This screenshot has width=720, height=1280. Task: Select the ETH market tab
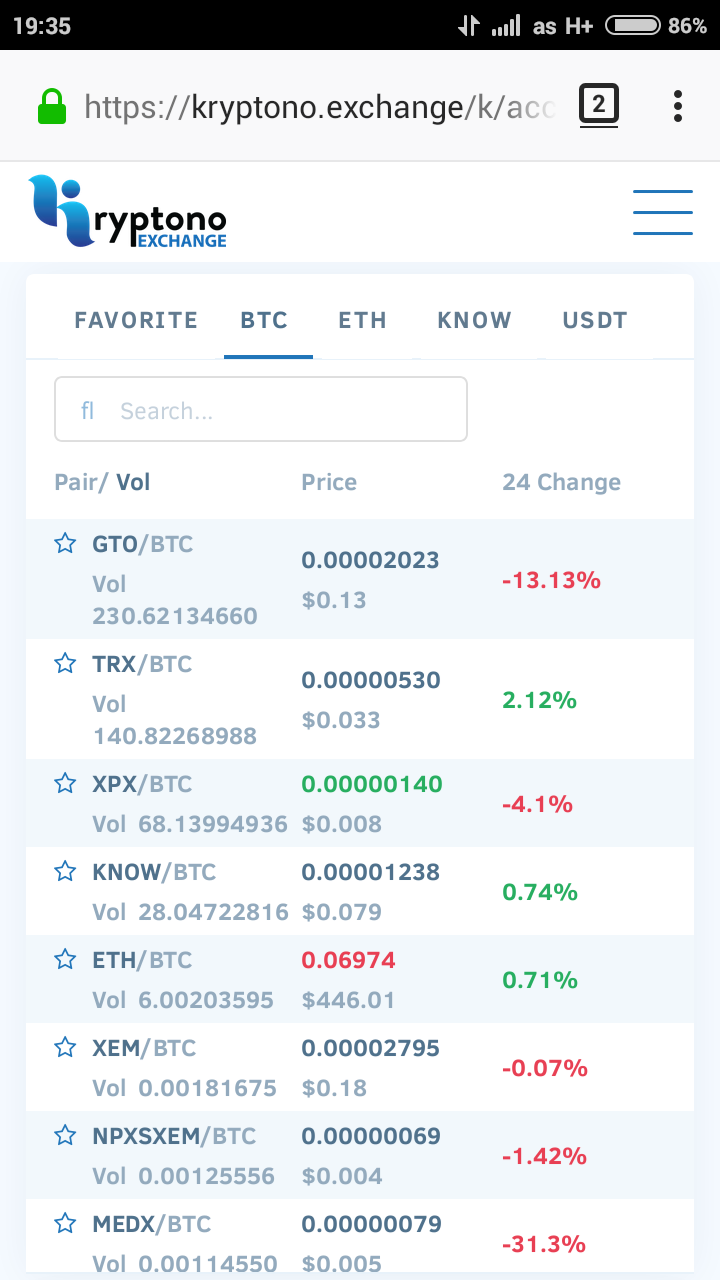coord(362,320)
